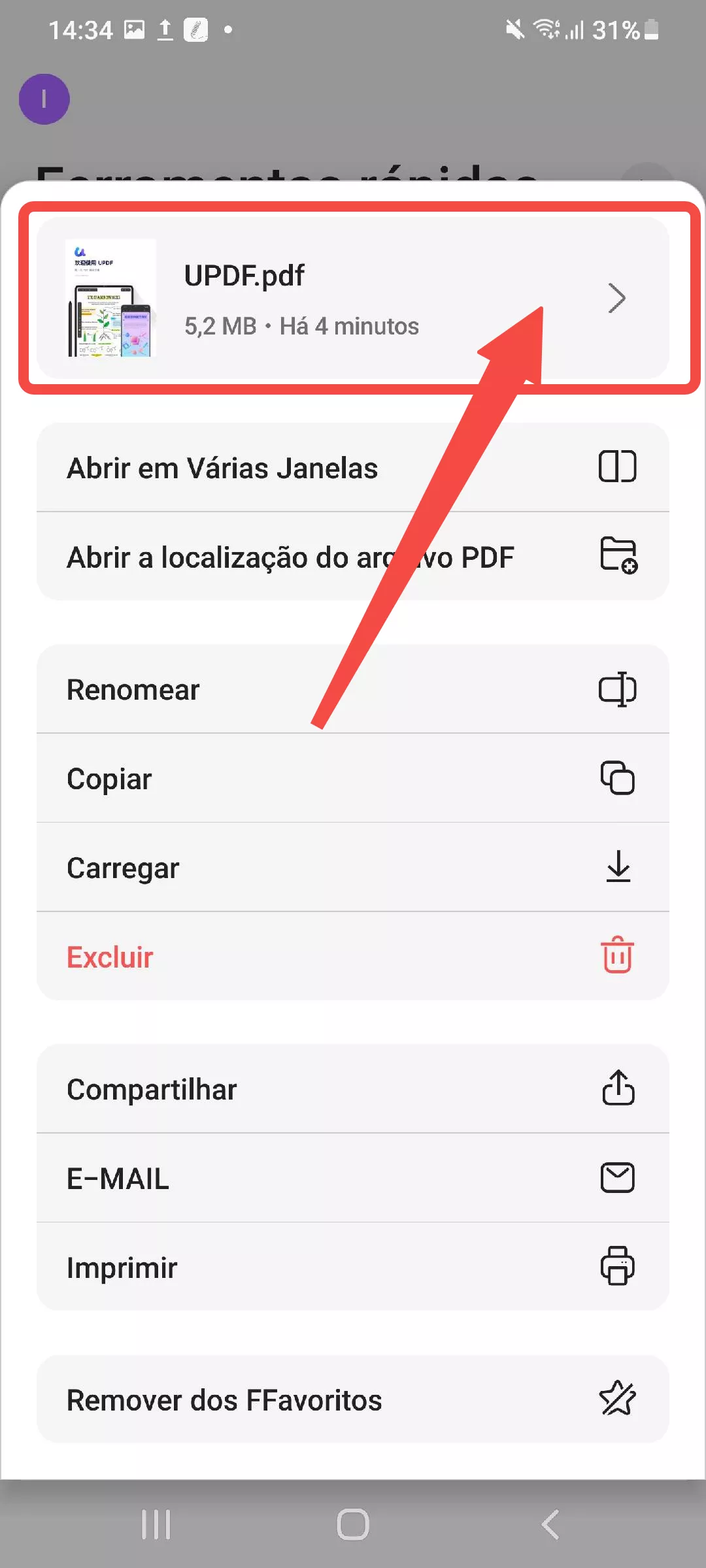
Task: Select the rename icon next to Renomear
Action: [617, 689]
